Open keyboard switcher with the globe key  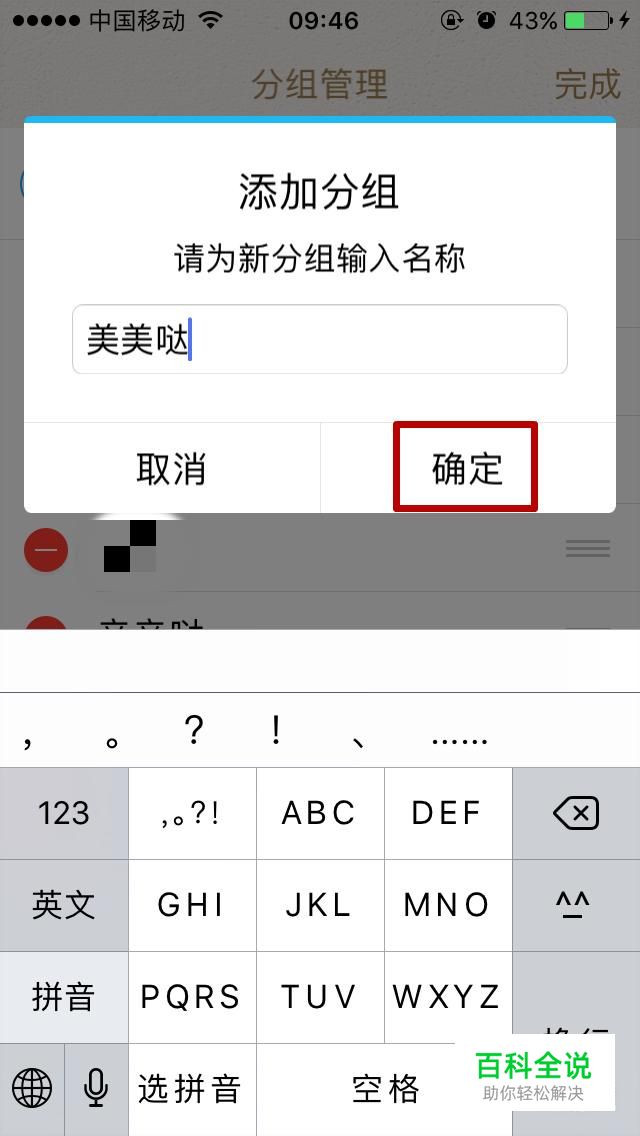click(32, 1090)
